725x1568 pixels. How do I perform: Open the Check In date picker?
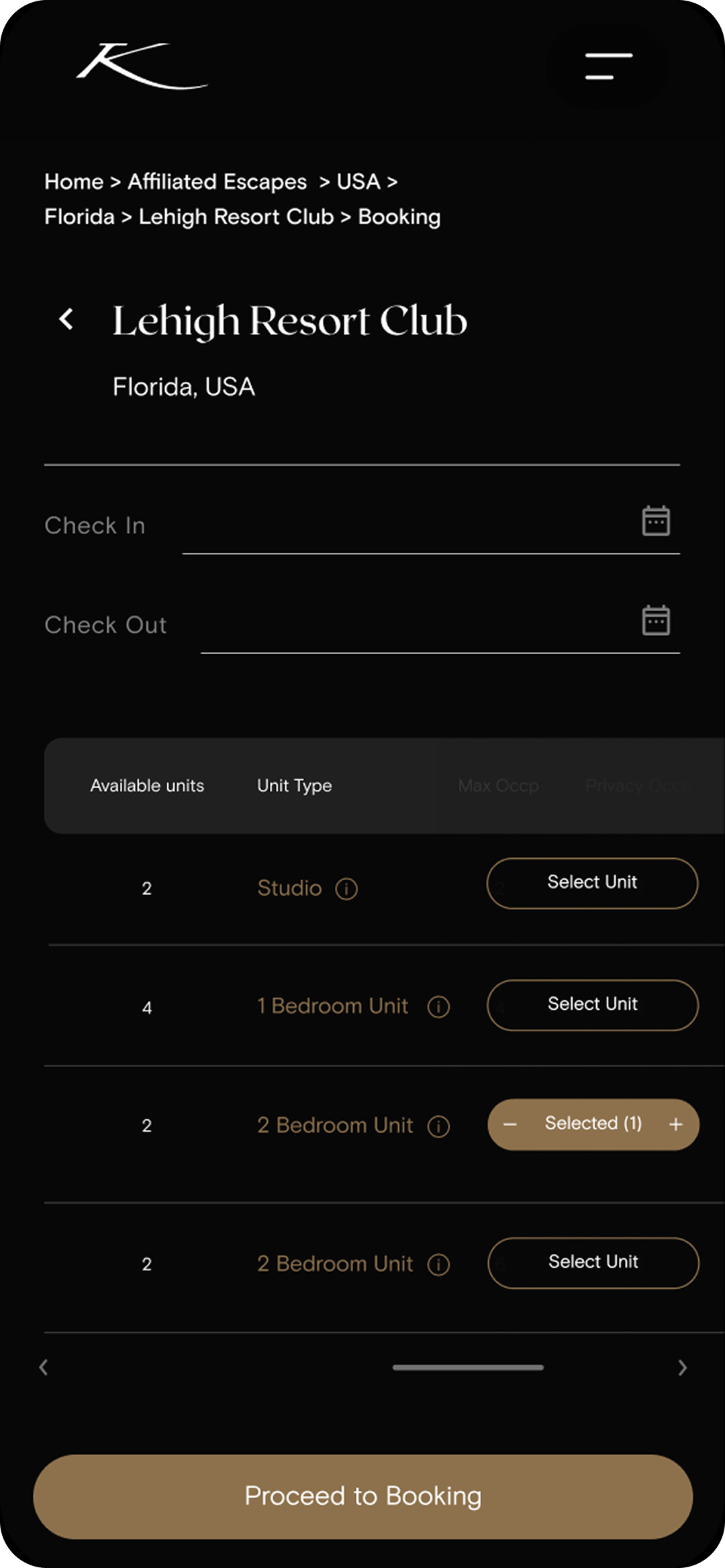[655, 521]
